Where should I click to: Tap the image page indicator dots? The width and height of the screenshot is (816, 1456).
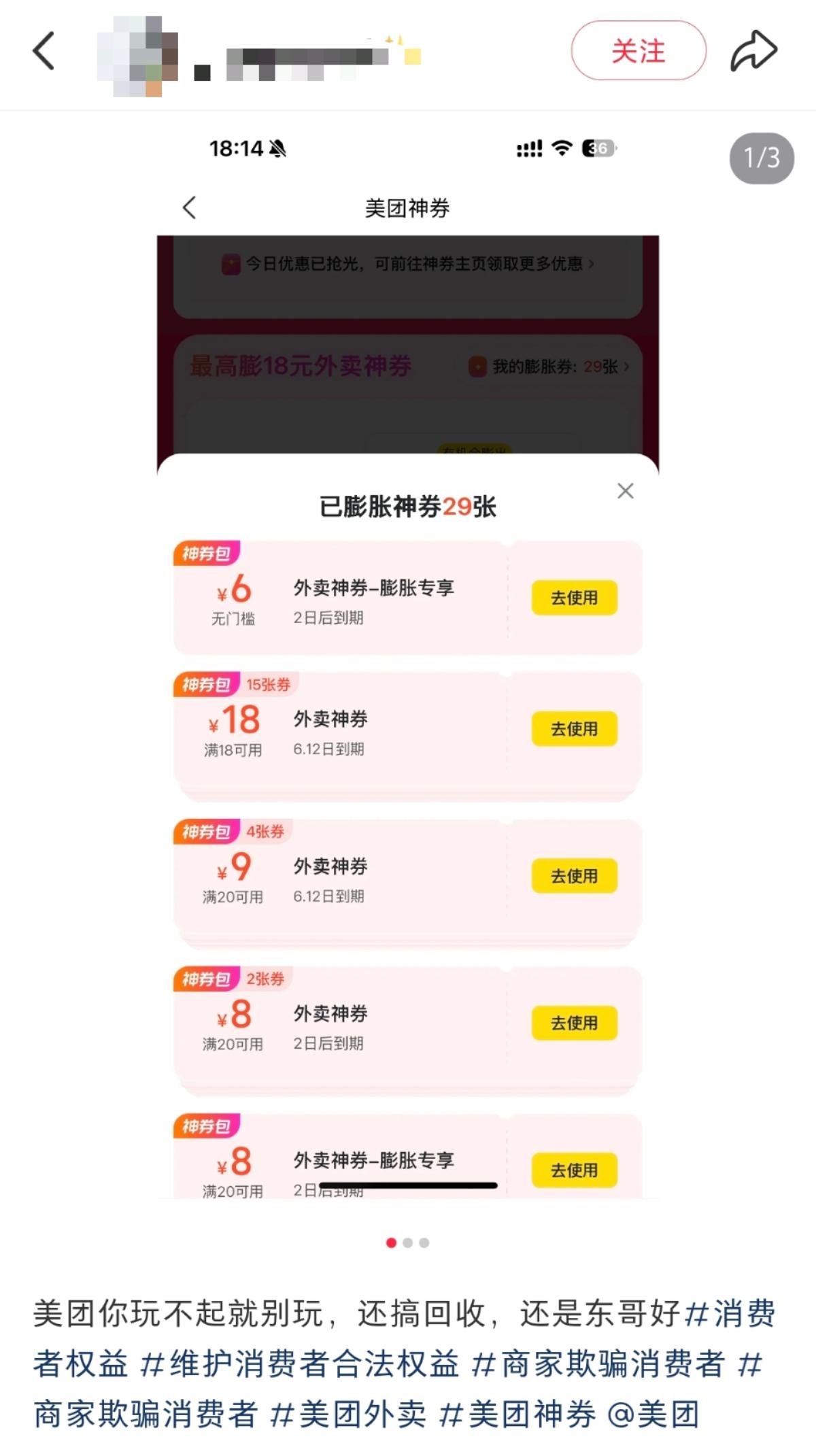pos(407,1242)
